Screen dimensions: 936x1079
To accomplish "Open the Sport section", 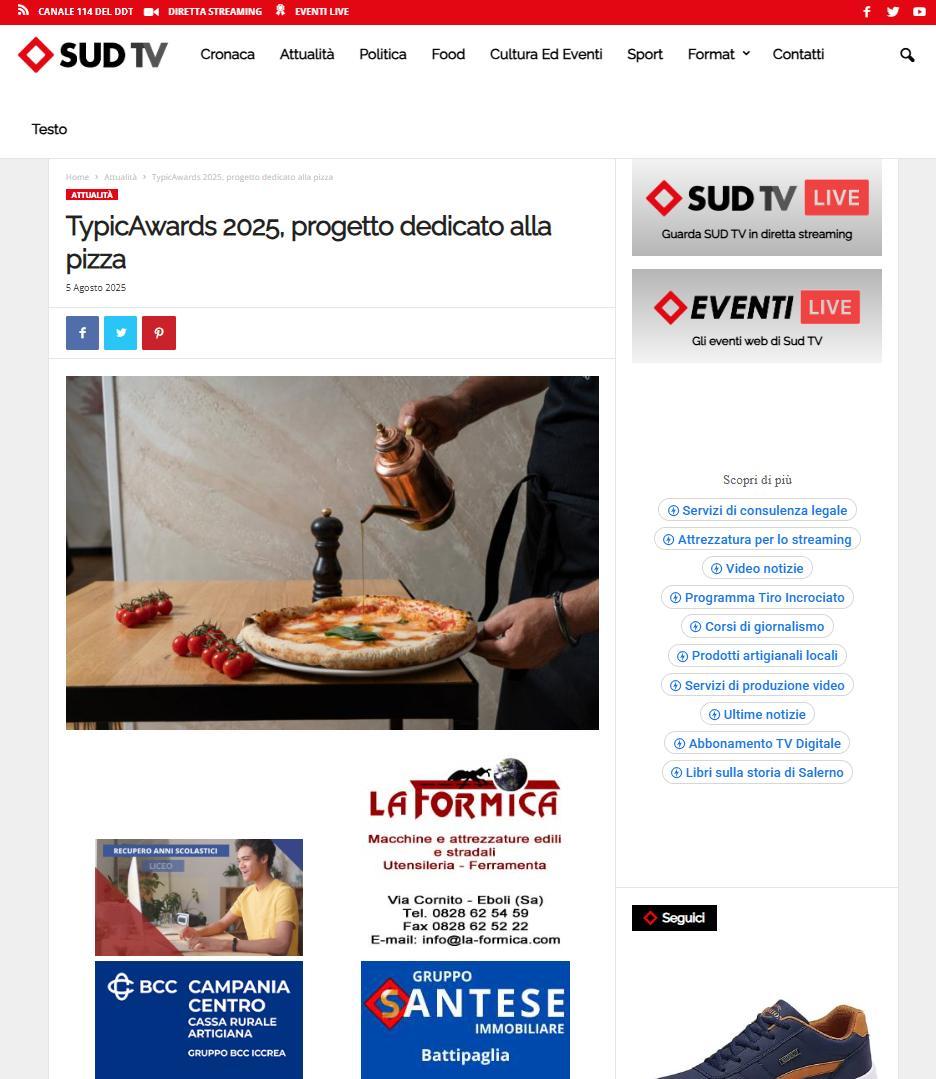I will (644, 54).
